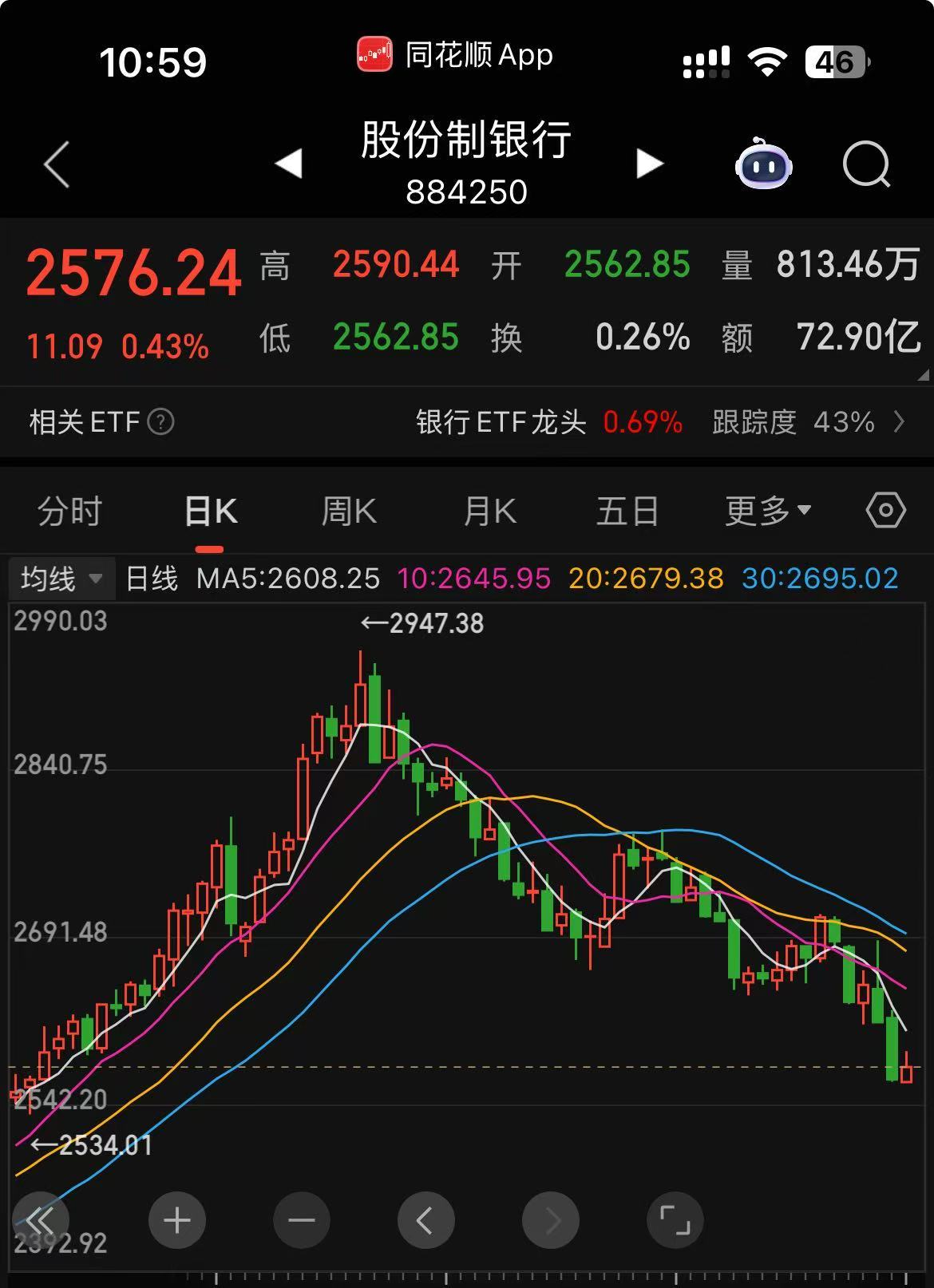The height and width of the screenshot is (1288, 934).
Task: Zoom in the K-line chart
Action: click(x=177, y=1220)
